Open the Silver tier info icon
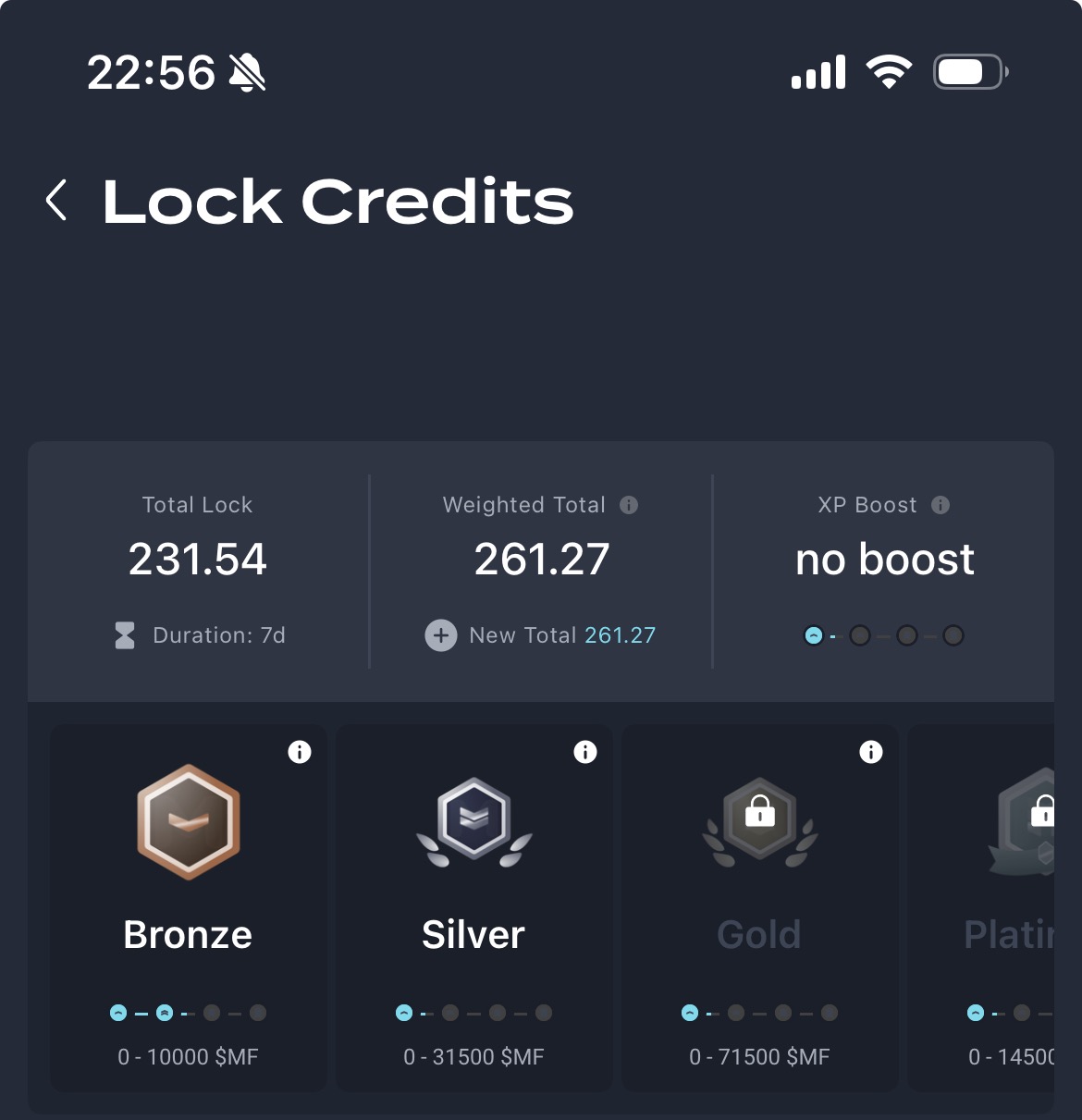Image resolution: width=1082 pixels, height=1120 pixels. (x=585, y=752)
